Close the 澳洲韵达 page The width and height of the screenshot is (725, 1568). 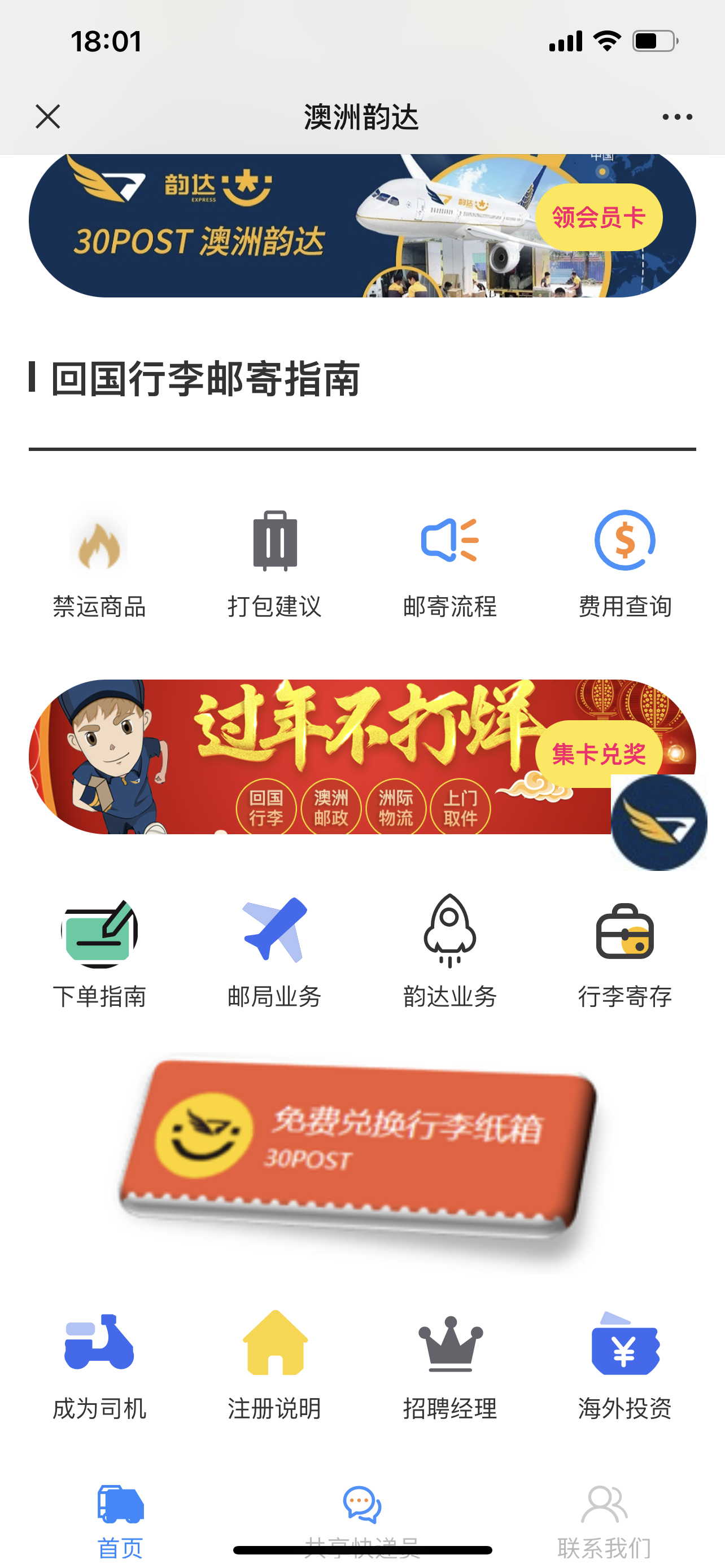coord(47,116)
